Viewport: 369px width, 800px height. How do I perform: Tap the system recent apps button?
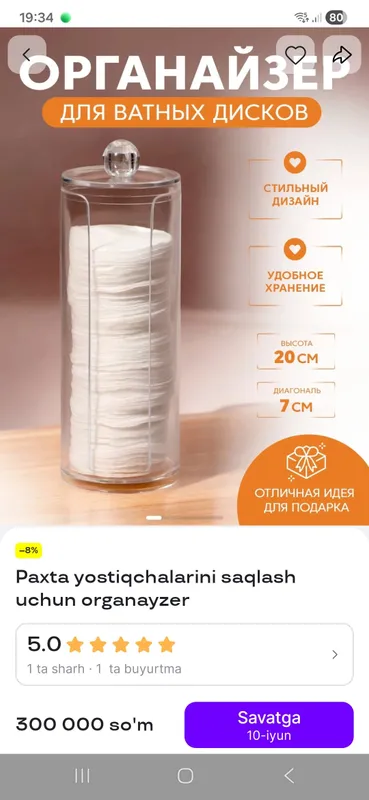pyautogui.click(x=82, y=776)
